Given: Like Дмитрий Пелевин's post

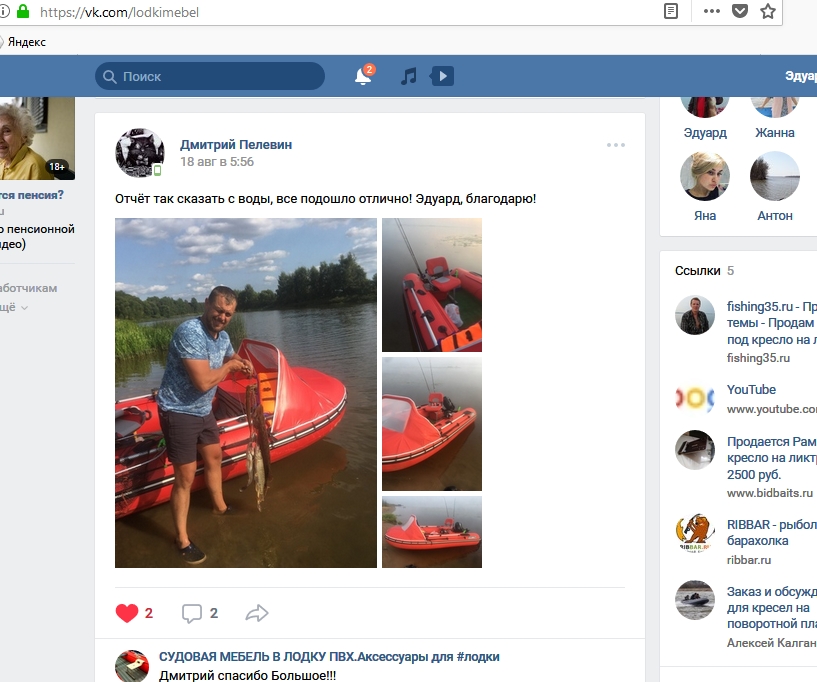Looking at the screenshot, I should (127, 613).
